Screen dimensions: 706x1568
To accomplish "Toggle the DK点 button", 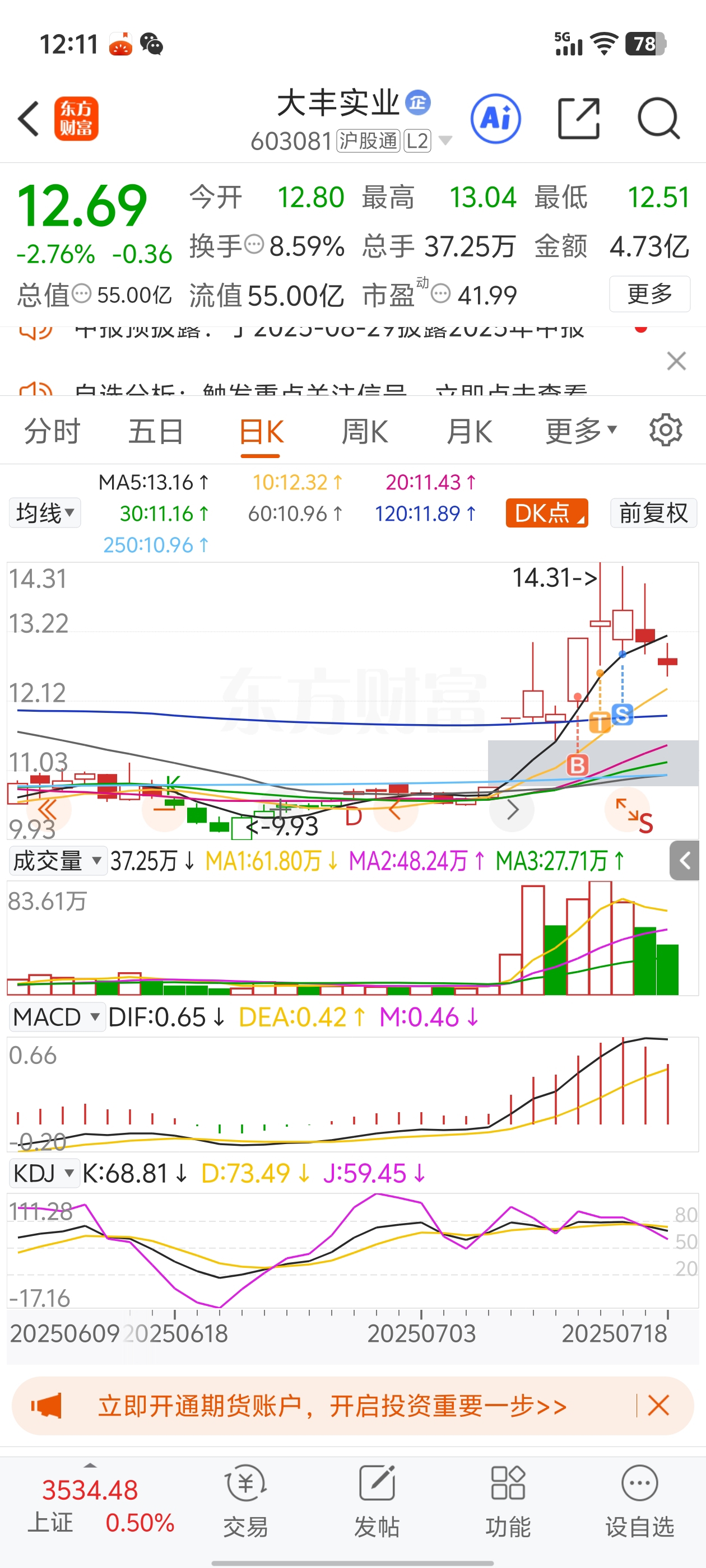I will tap(546, 513).
